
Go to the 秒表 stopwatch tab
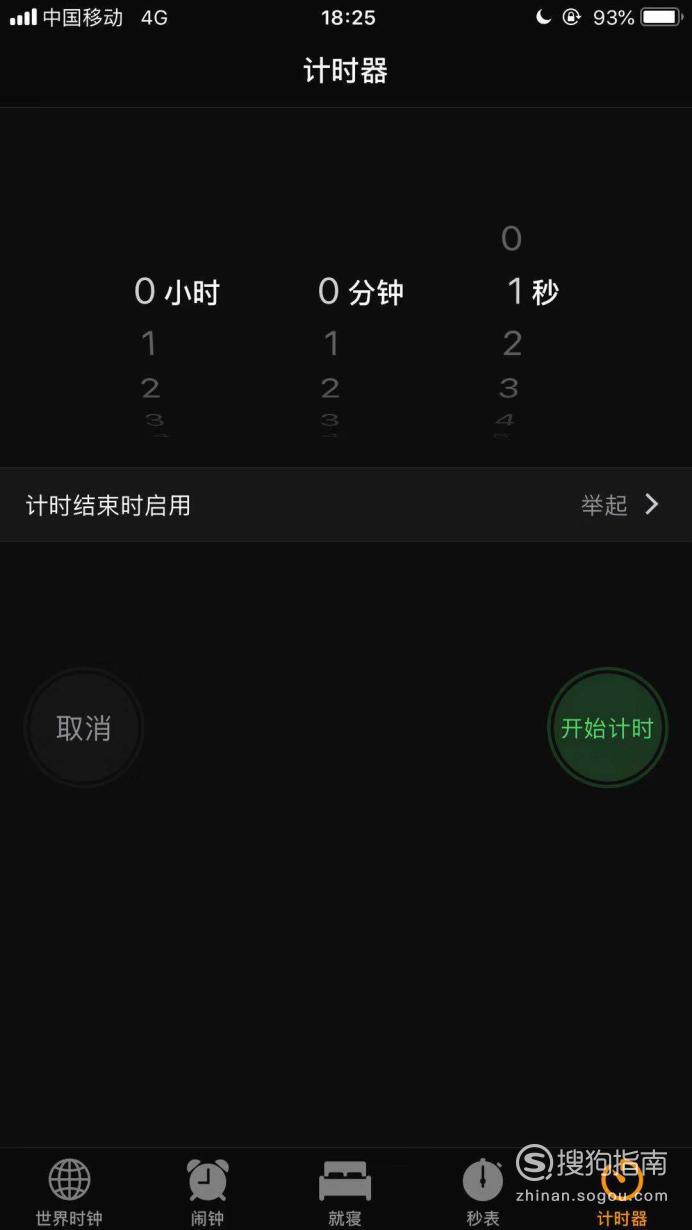tap(483, 1192)
